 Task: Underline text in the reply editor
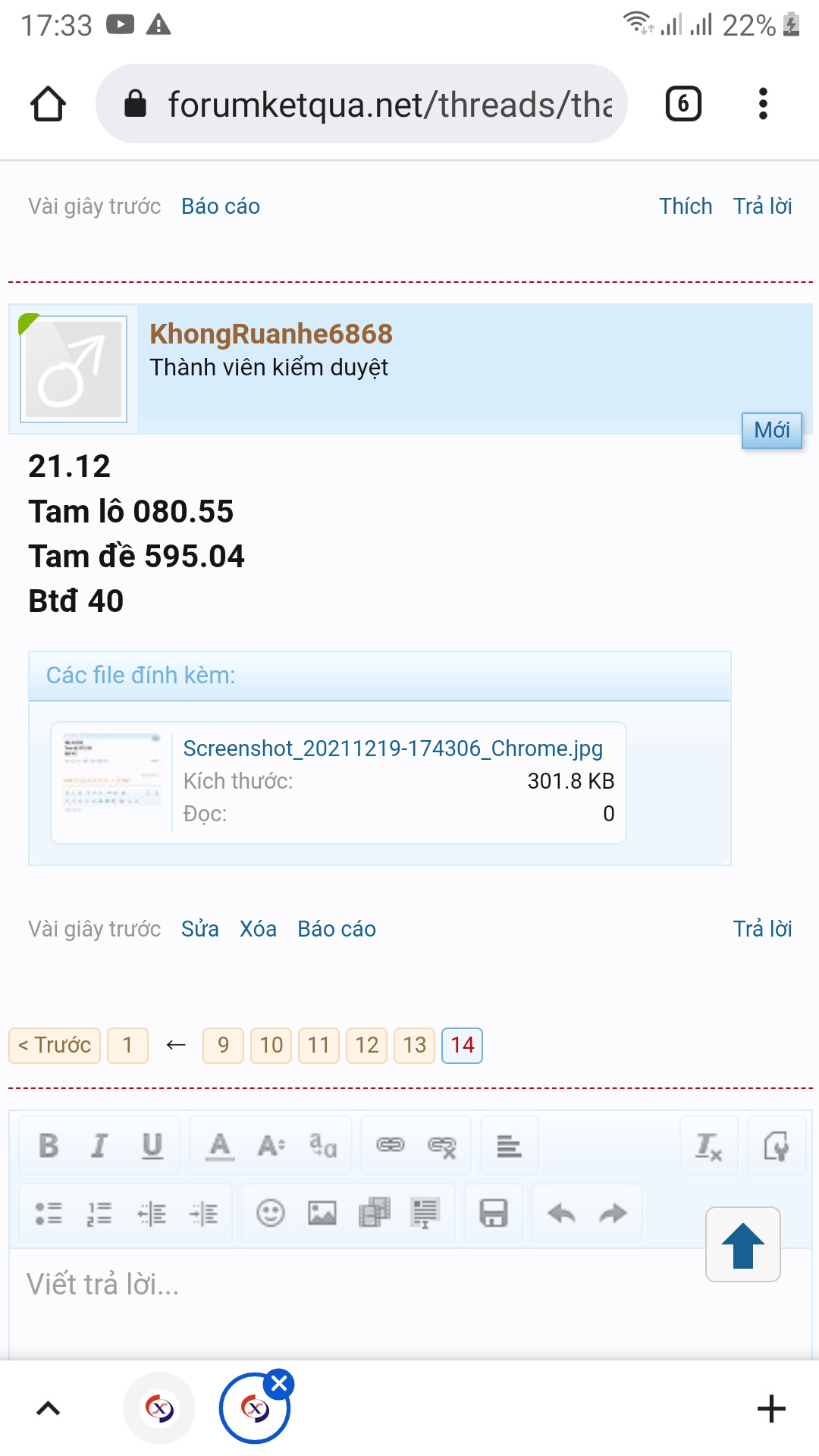pyautogui.click(x=152, y=1145)
